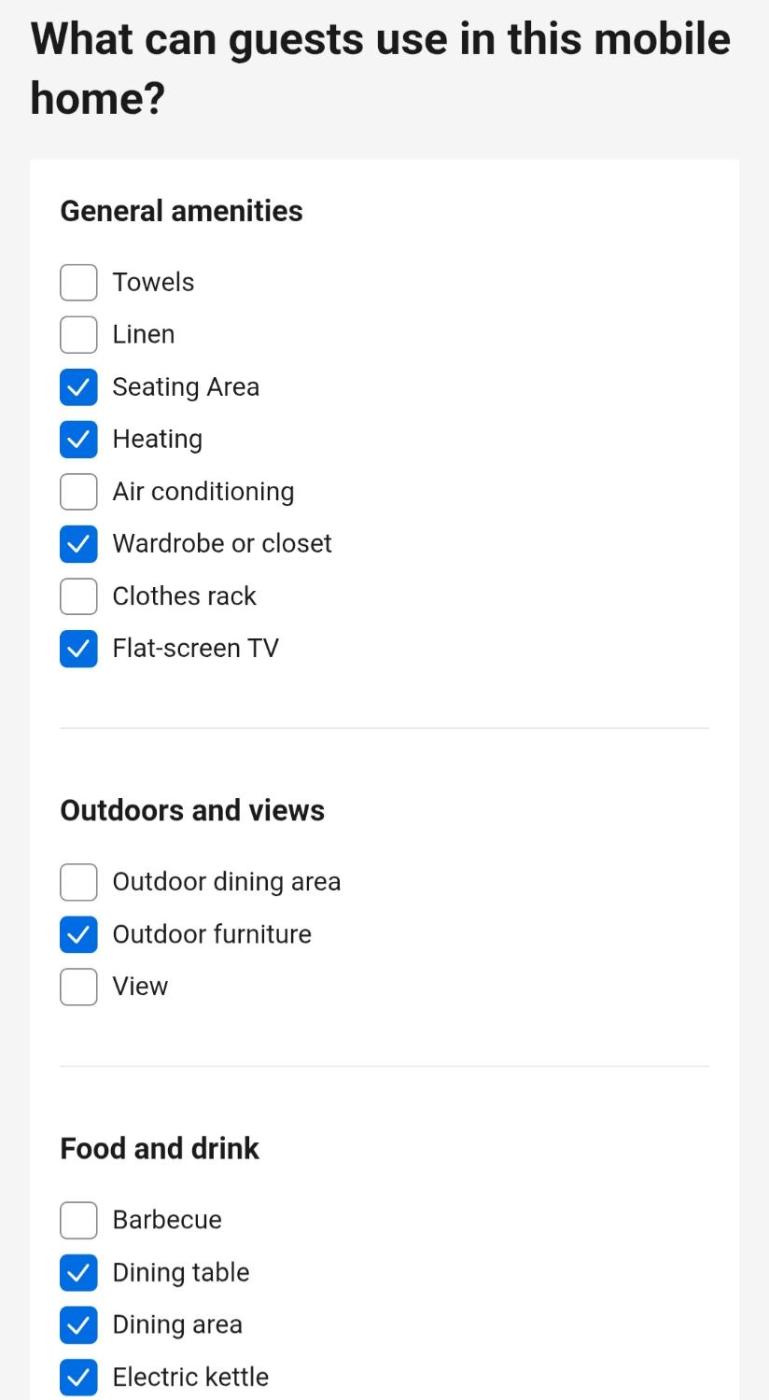Select Outdoor dining area
This screenshot has width=769, height=1400.
pyautogui.click(x=79, y=882)
